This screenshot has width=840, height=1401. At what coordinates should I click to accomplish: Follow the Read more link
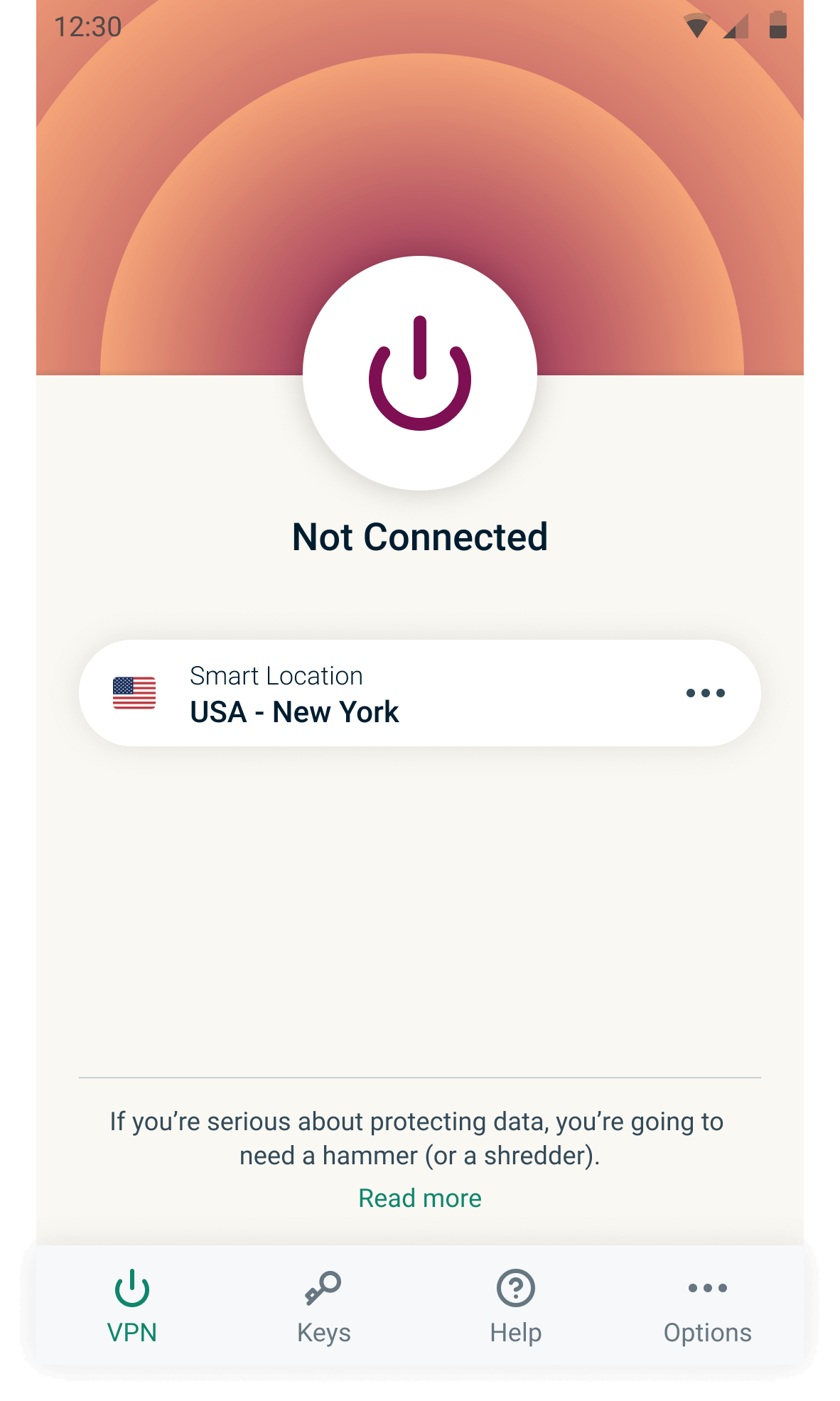click(x=420, y=1198)
